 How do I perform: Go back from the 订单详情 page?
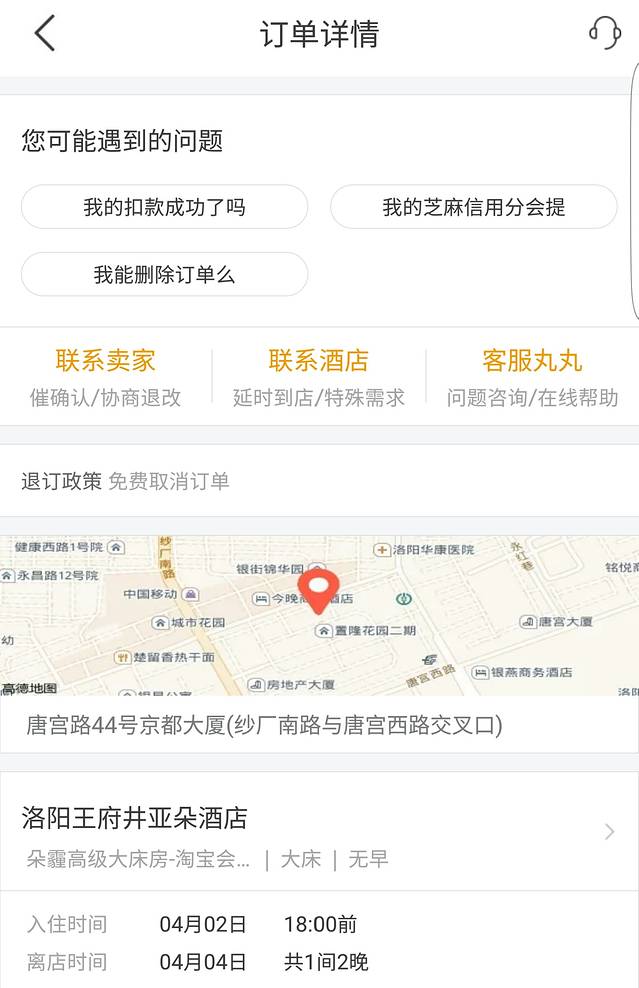pos(44,34)
